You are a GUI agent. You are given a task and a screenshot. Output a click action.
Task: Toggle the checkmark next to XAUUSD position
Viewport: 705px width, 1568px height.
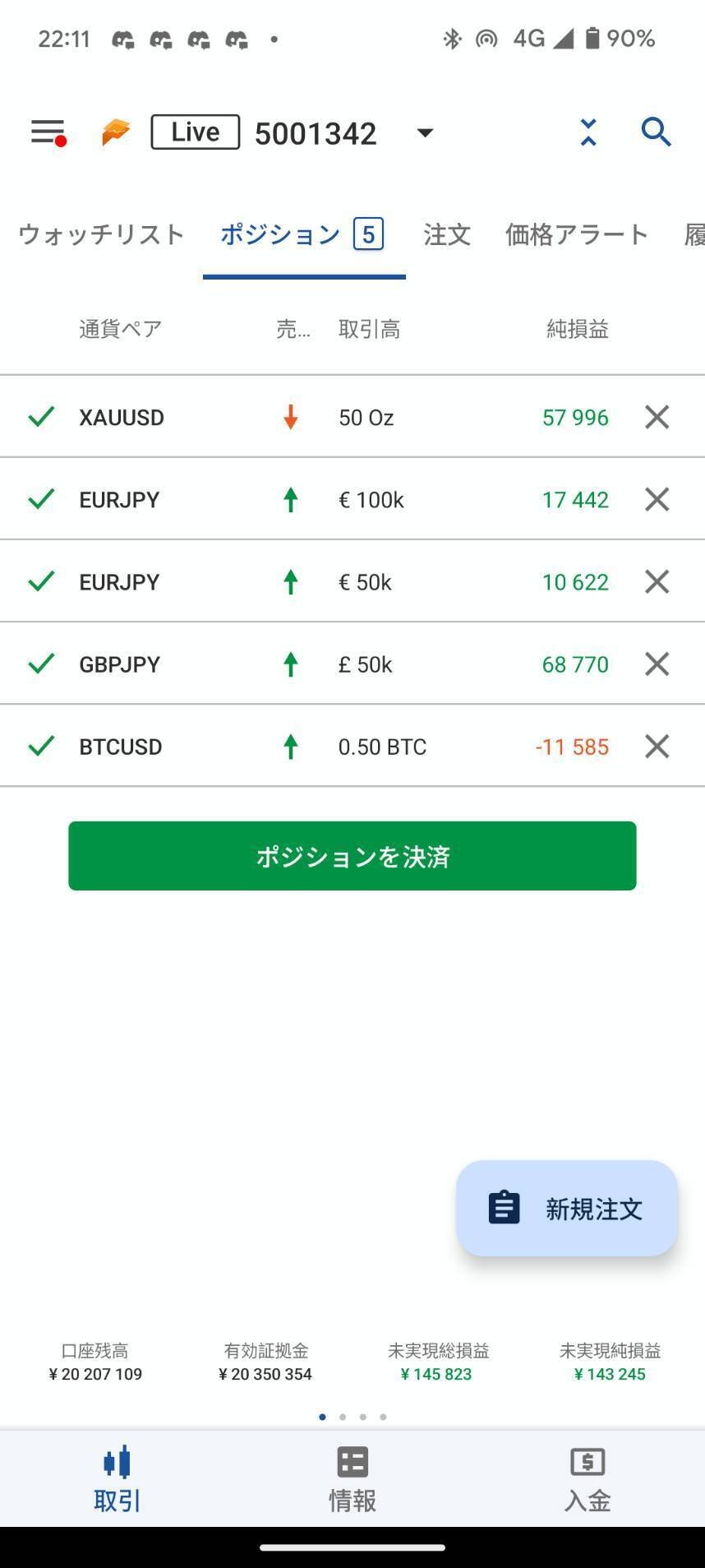click(x=41, y=417)
